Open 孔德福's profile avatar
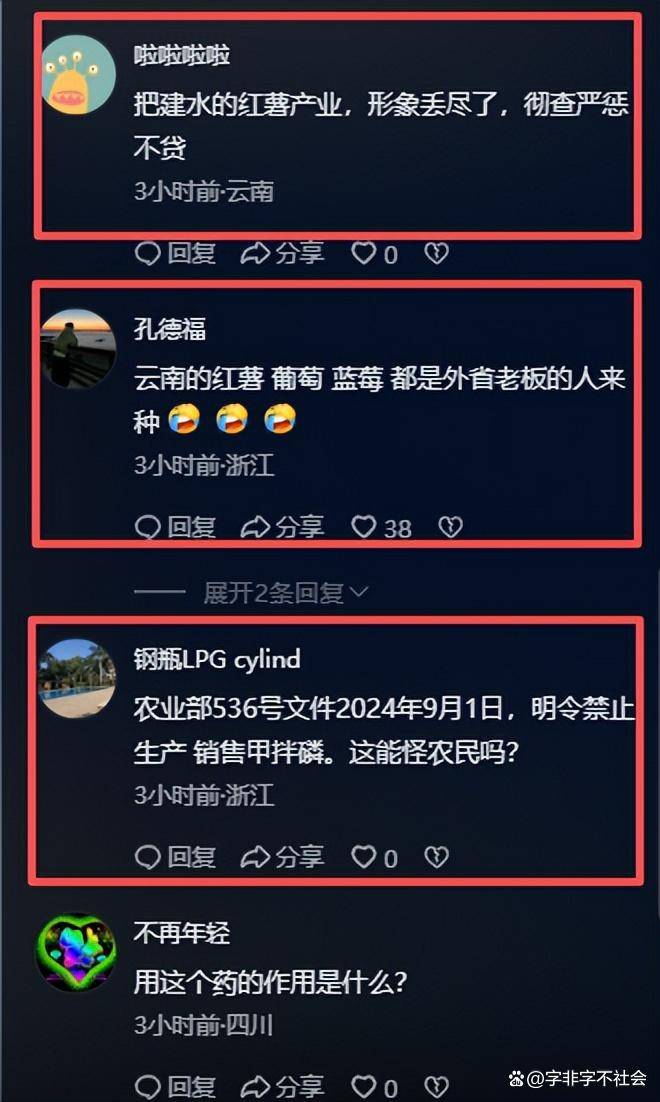The image size is (660, 1102). point(78,348)
